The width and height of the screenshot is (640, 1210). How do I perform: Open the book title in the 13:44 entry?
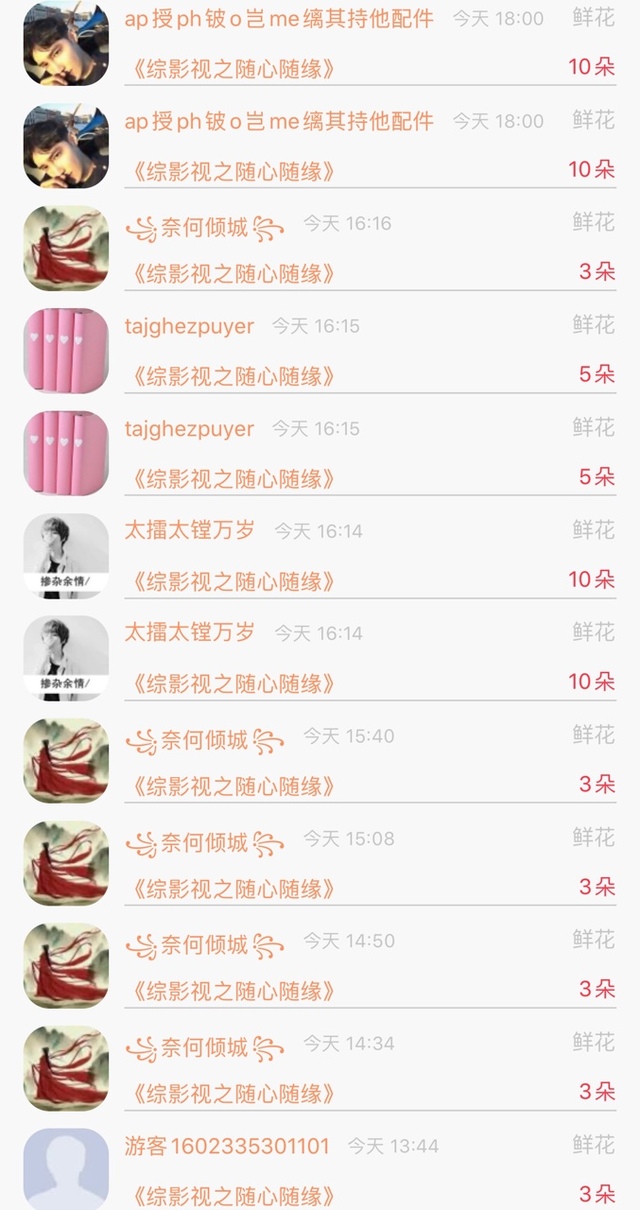tap(232, 1195)
